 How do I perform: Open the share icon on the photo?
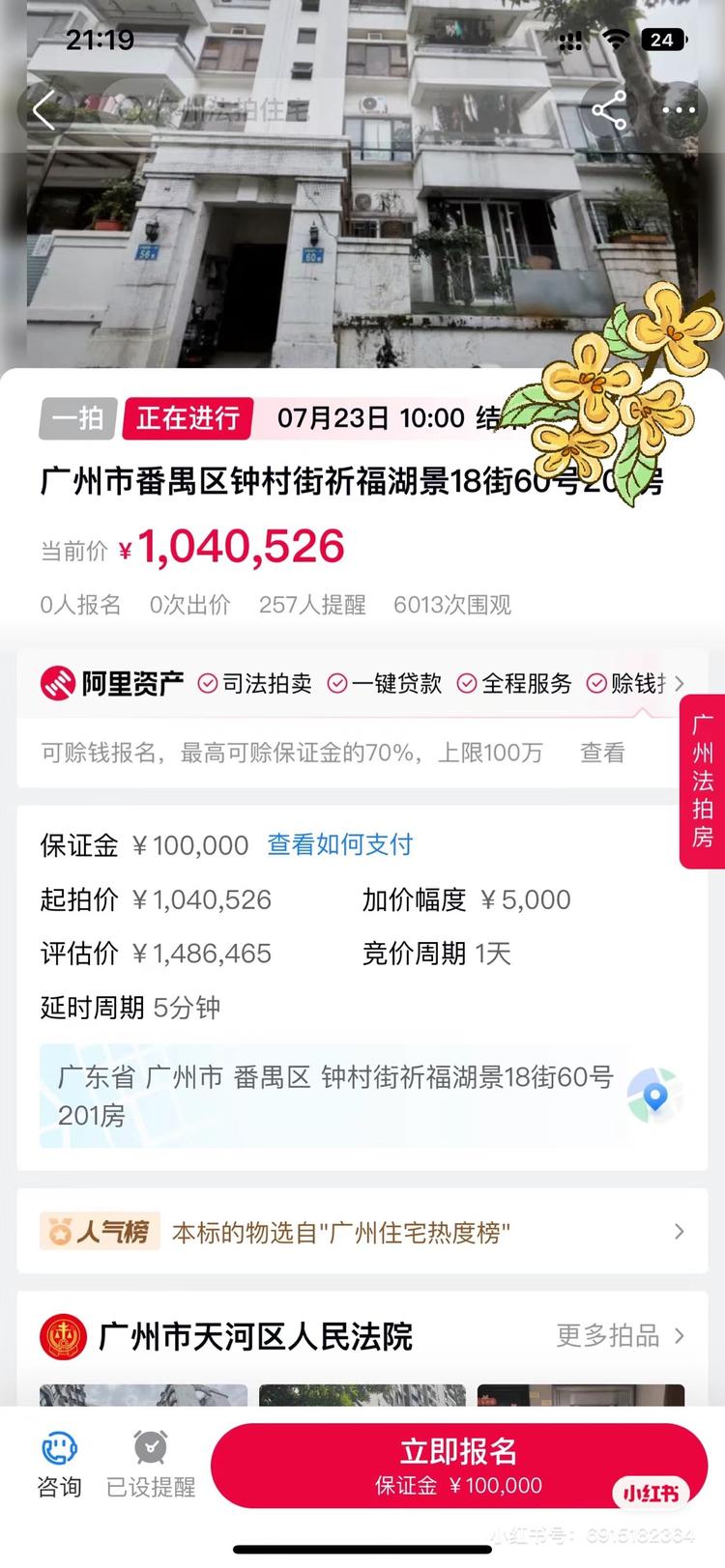[x=610, y=110]
